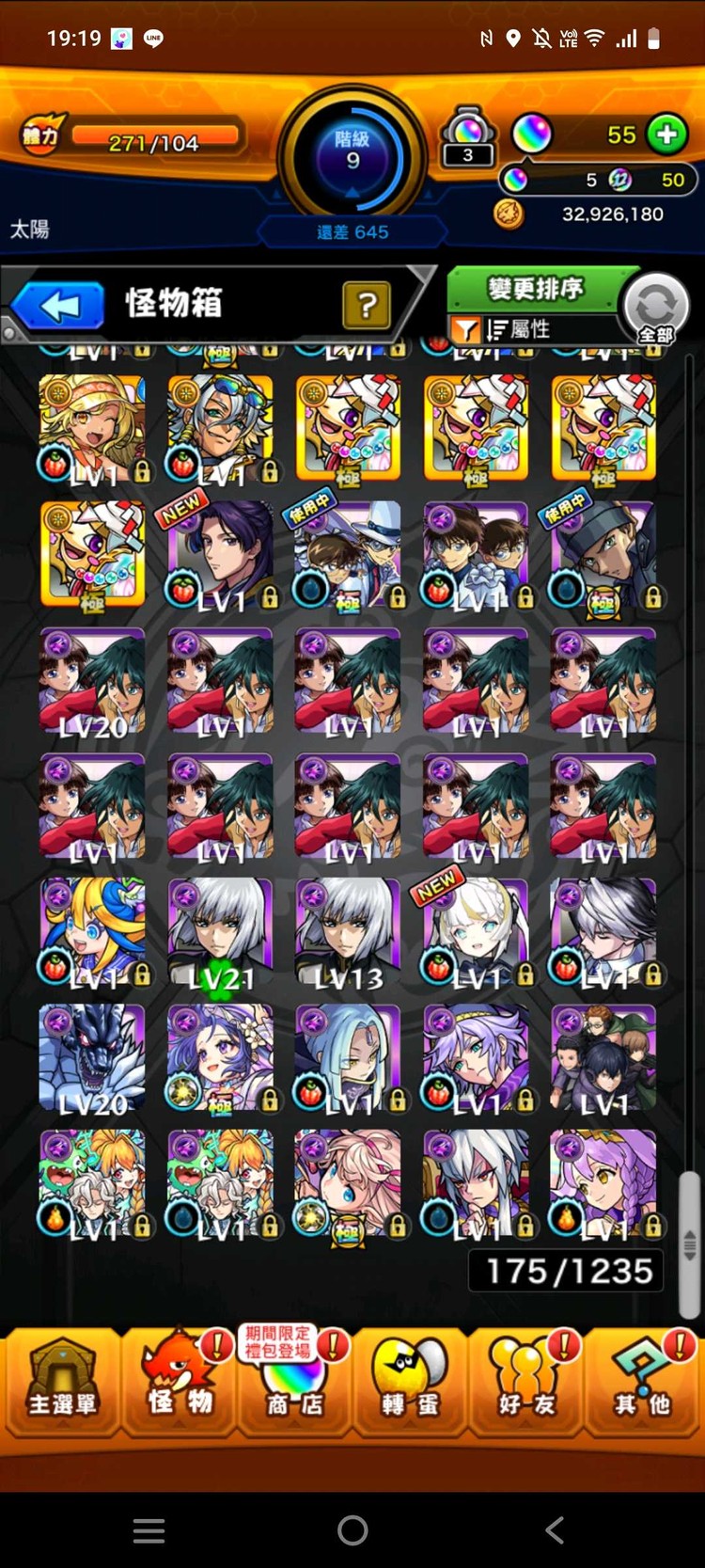Select the LV21 white-haired monster
The height and width of the screenshot is (1568, 705).
click(x=220, y=933)
